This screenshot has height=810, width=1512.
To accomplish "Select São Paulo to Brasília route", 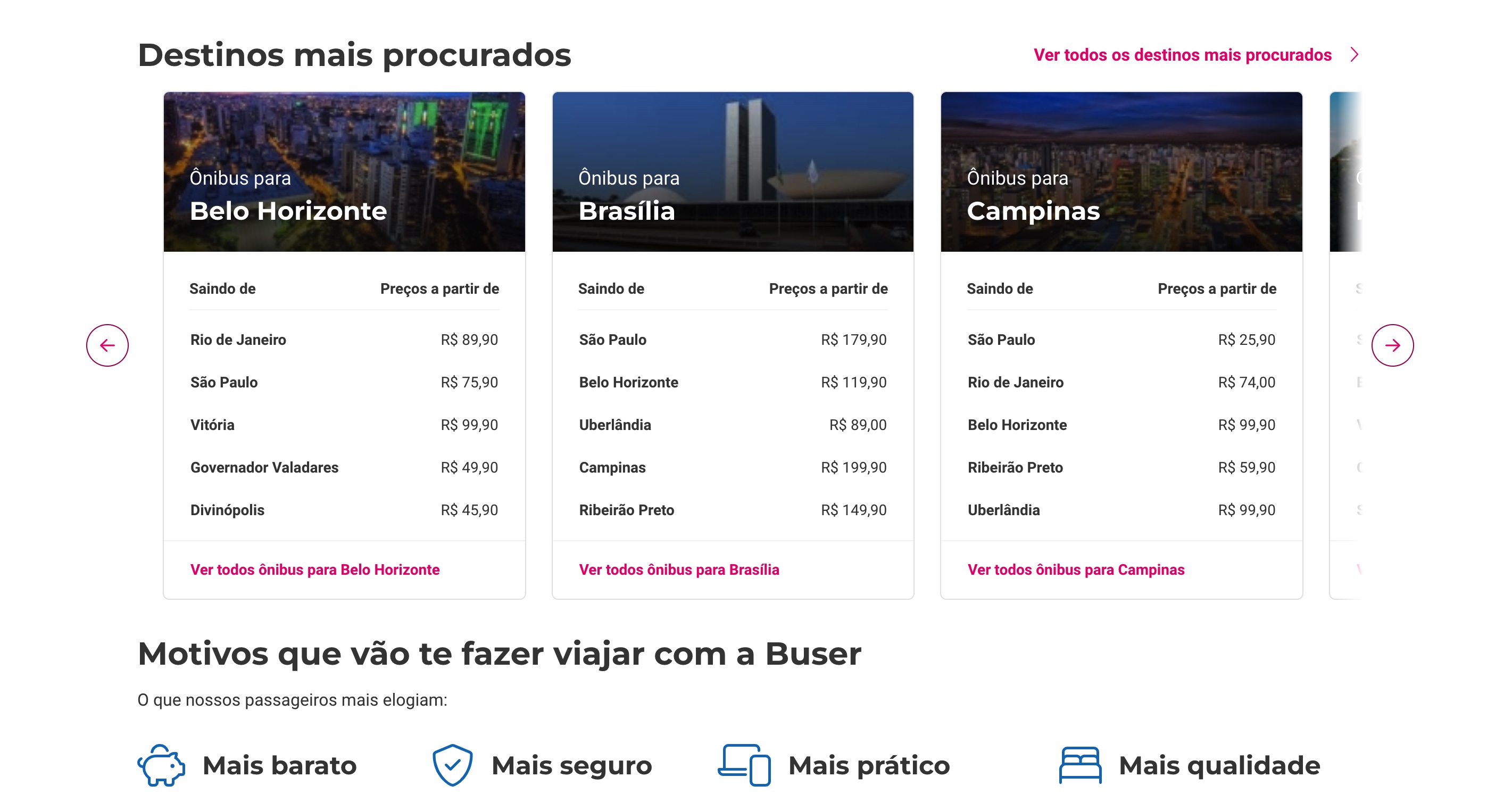I will point(733,340).
